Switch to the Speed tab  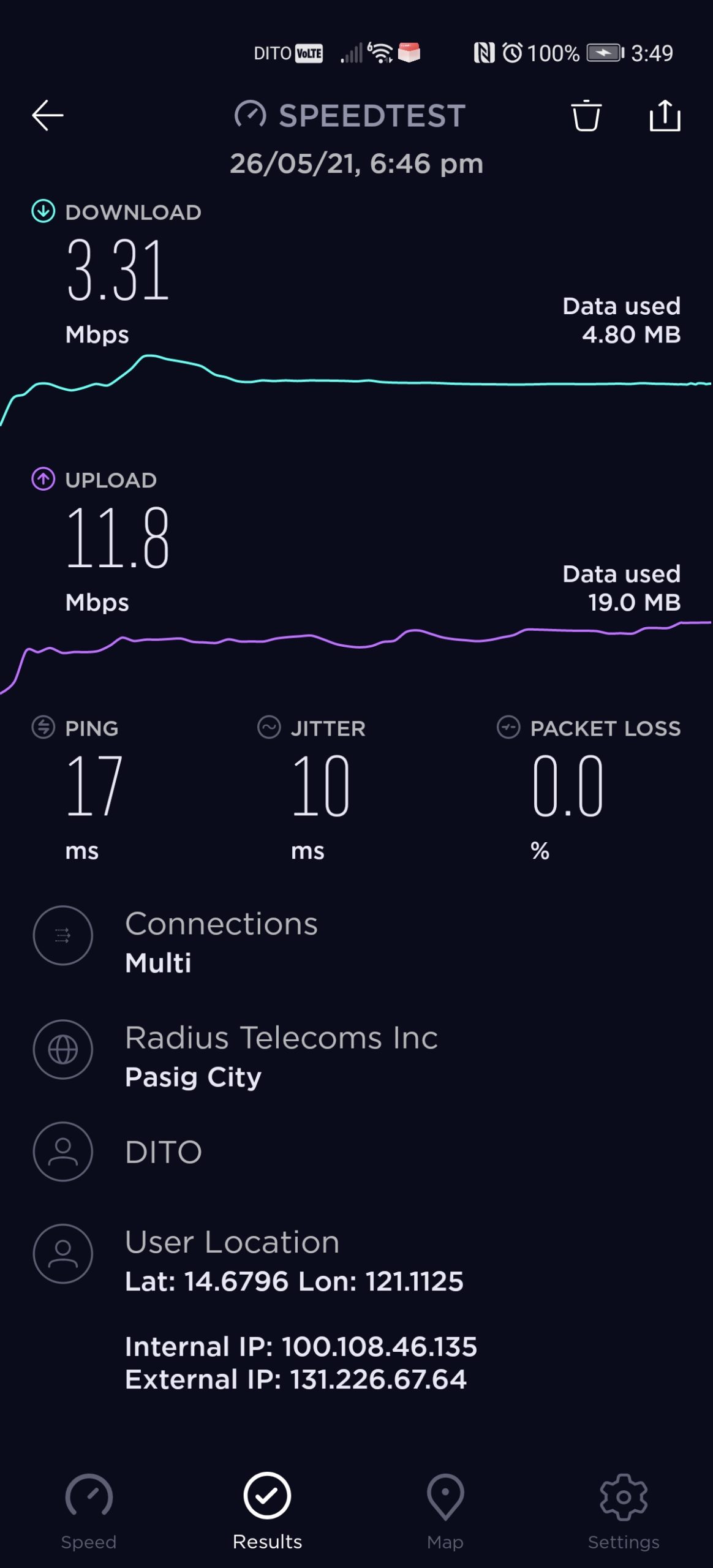tap(89, 1512)
